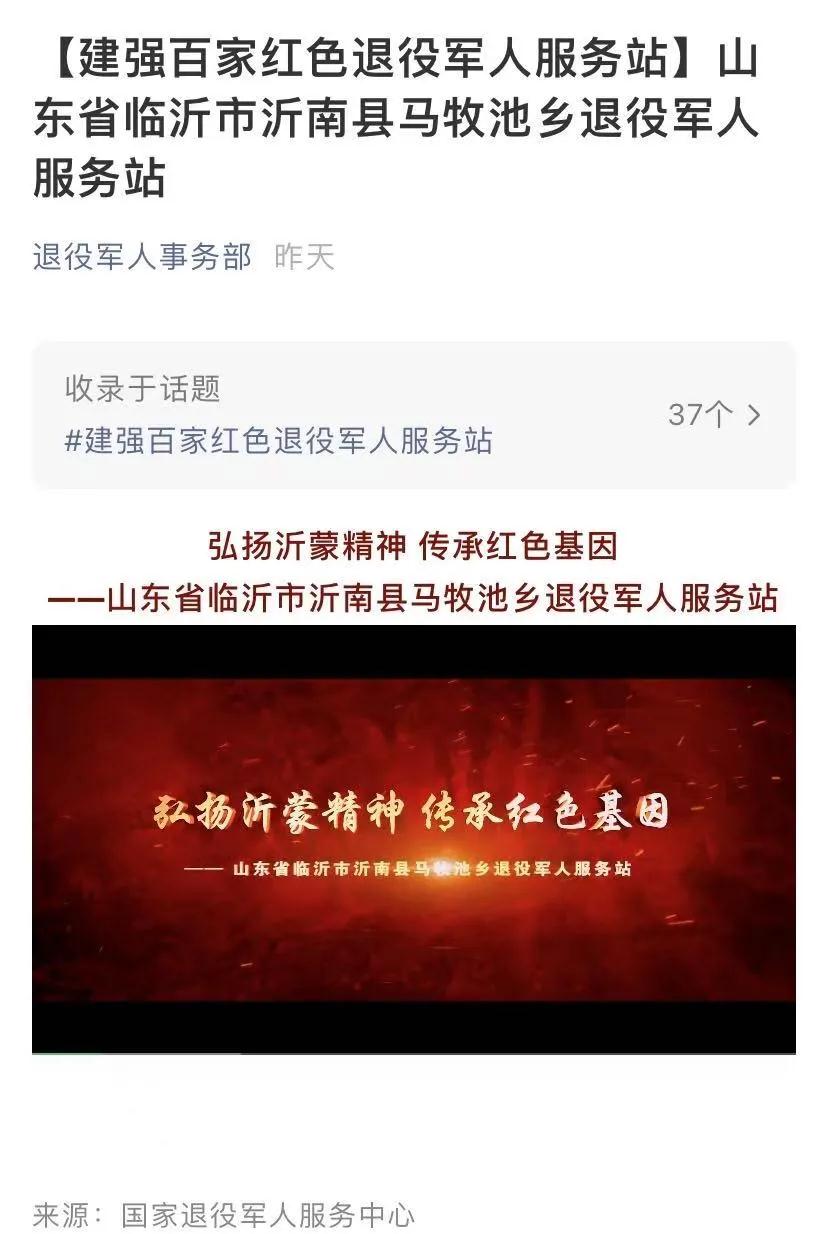Viewport: 828px width, 1234px height.
Task: Open the 退役军人事务部 account page
Action: coord(142,258)
